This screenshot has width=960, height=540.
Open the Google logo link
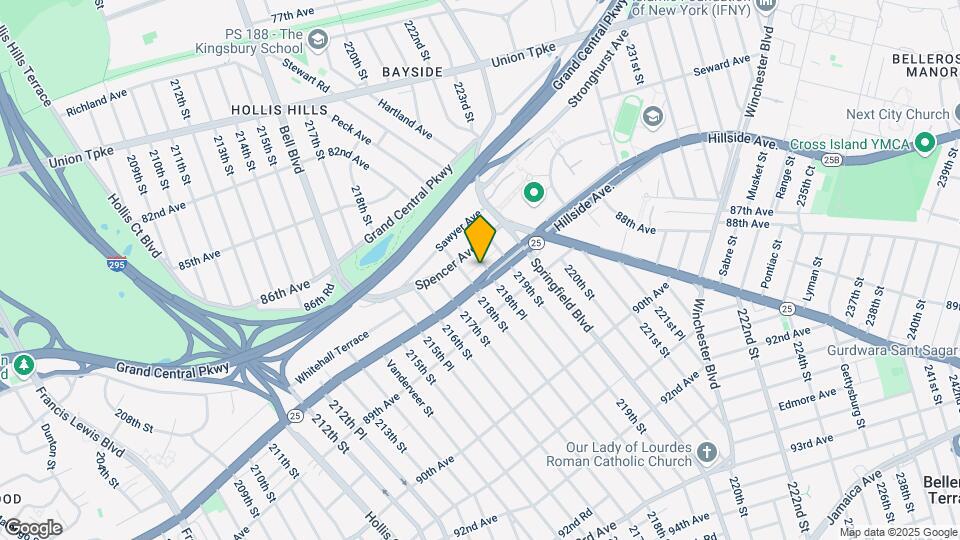pos(32,527)
